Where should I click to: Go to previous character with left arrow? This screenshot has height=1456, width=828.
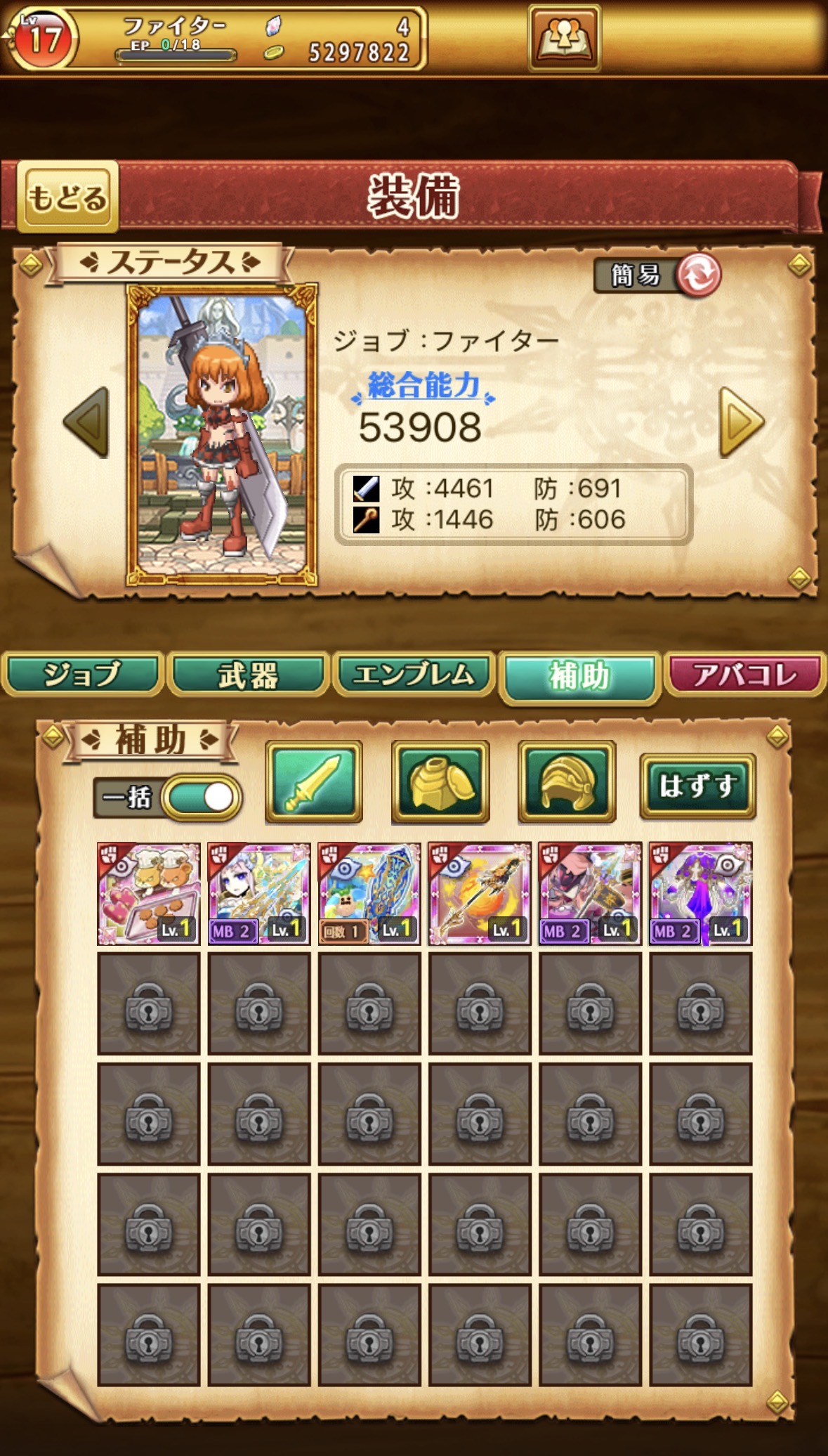click(x=88, y=422)
